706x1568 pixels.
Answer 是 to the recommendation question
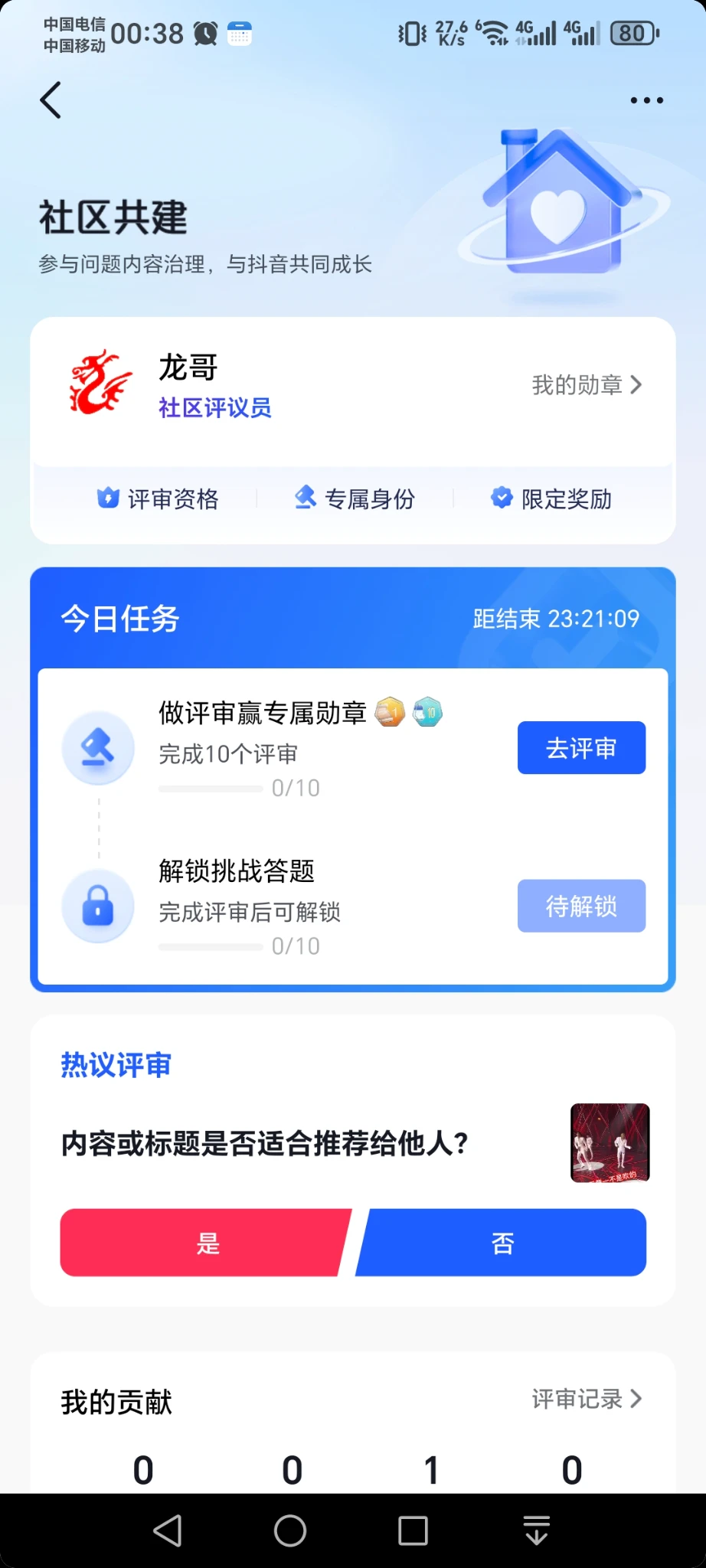[x=205, y=1243]
